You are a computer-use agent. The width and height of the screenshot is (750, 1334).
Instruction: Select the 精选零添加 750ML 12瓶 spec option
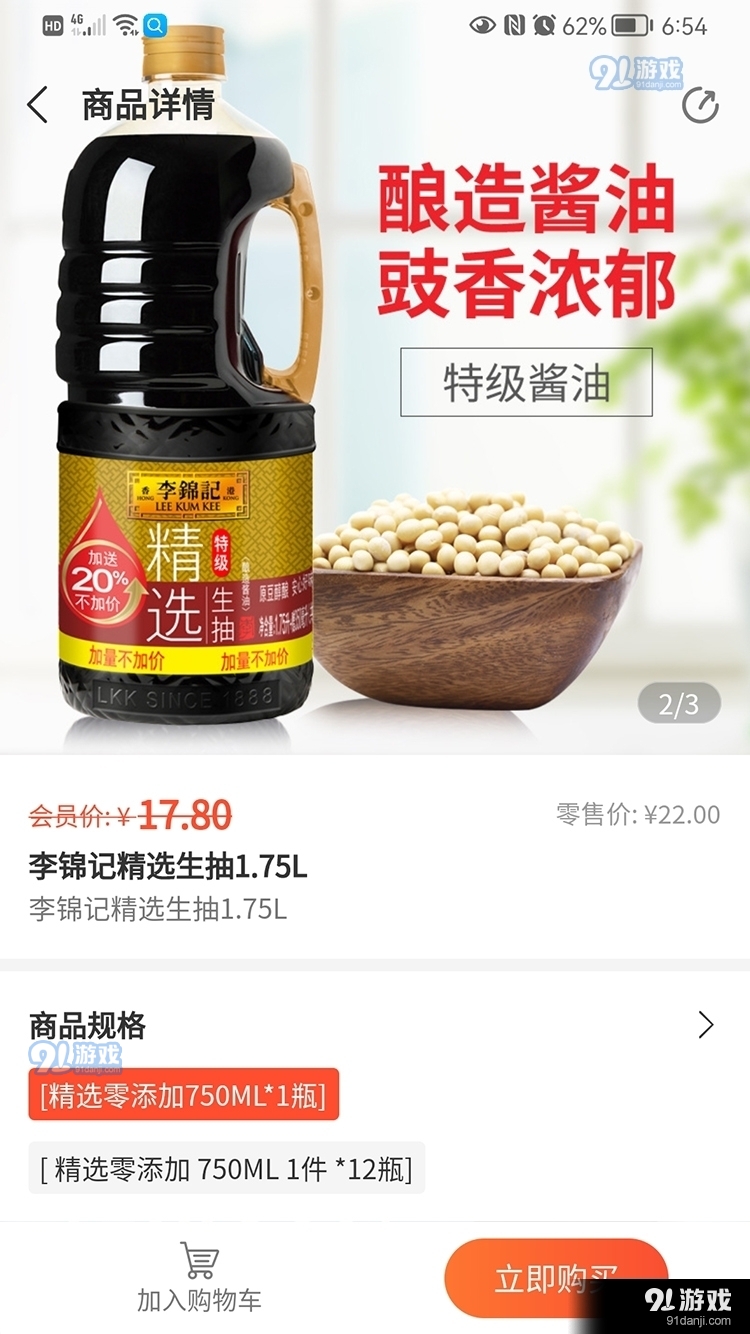(x=228, y=1168)
